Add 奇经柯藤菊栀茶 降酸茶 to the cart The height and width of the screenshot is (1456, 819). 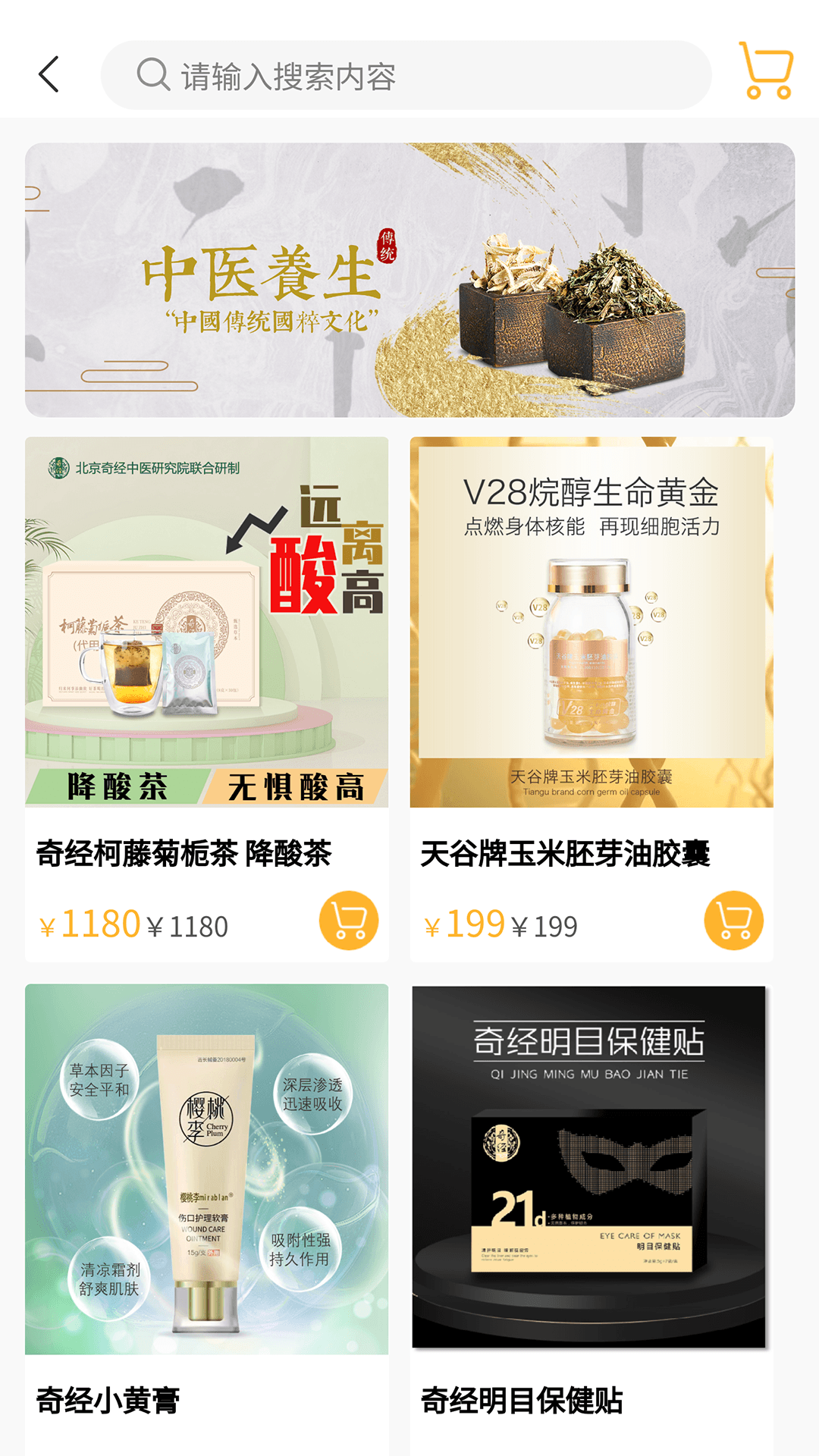click(x=349, y=920)
